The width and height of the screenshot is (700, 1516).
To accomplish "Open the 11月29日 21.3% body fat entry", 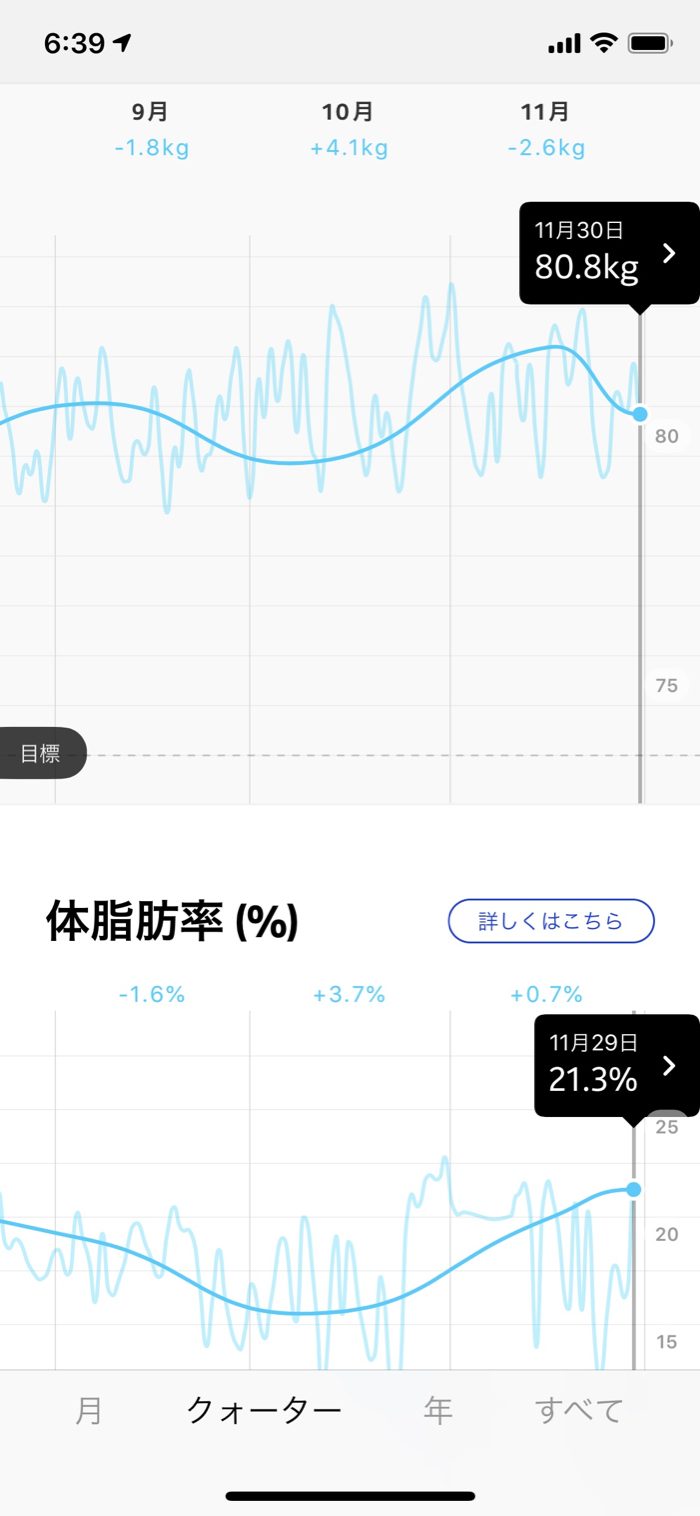I will pyautogui.click(x=615, y=1066).
